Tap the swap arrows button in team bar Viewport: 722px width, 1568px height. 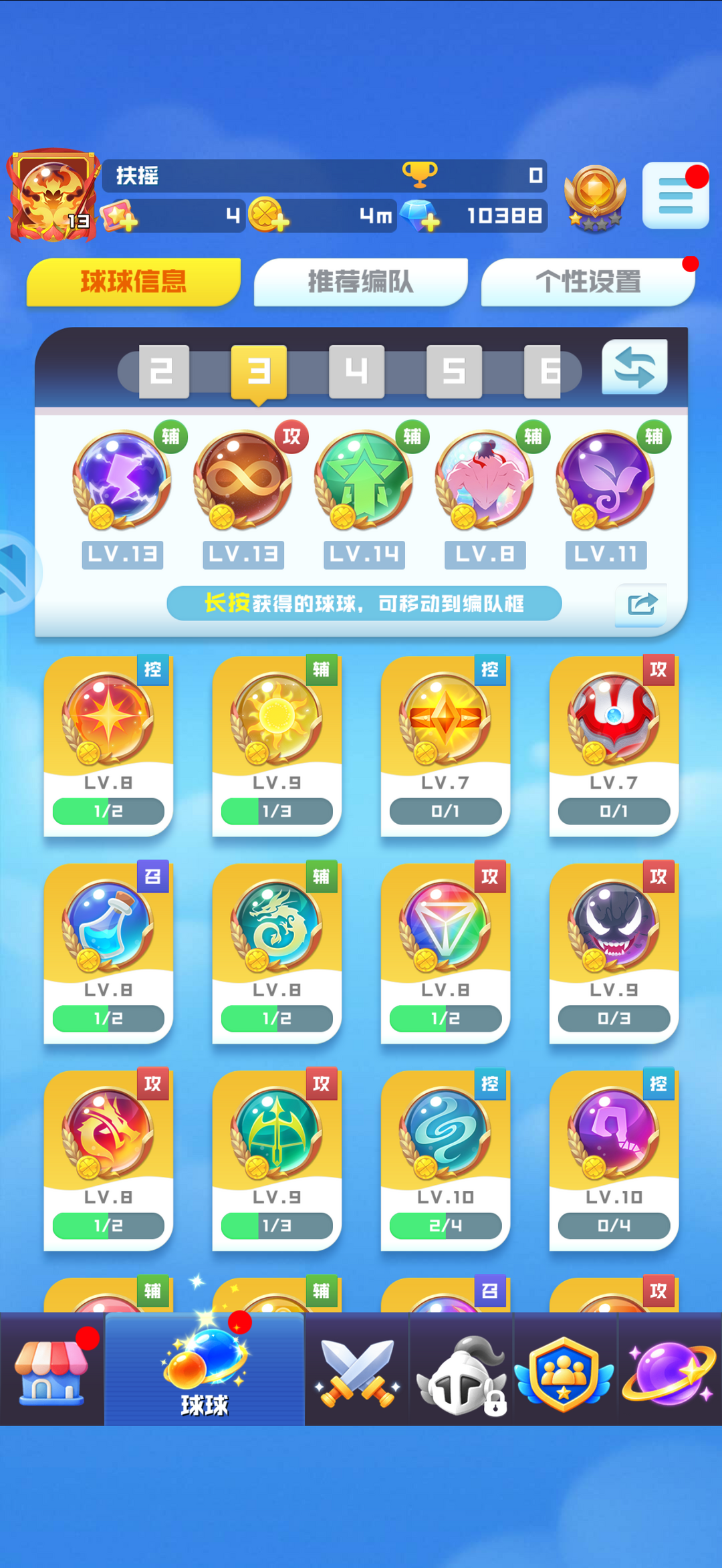(634, 367)
